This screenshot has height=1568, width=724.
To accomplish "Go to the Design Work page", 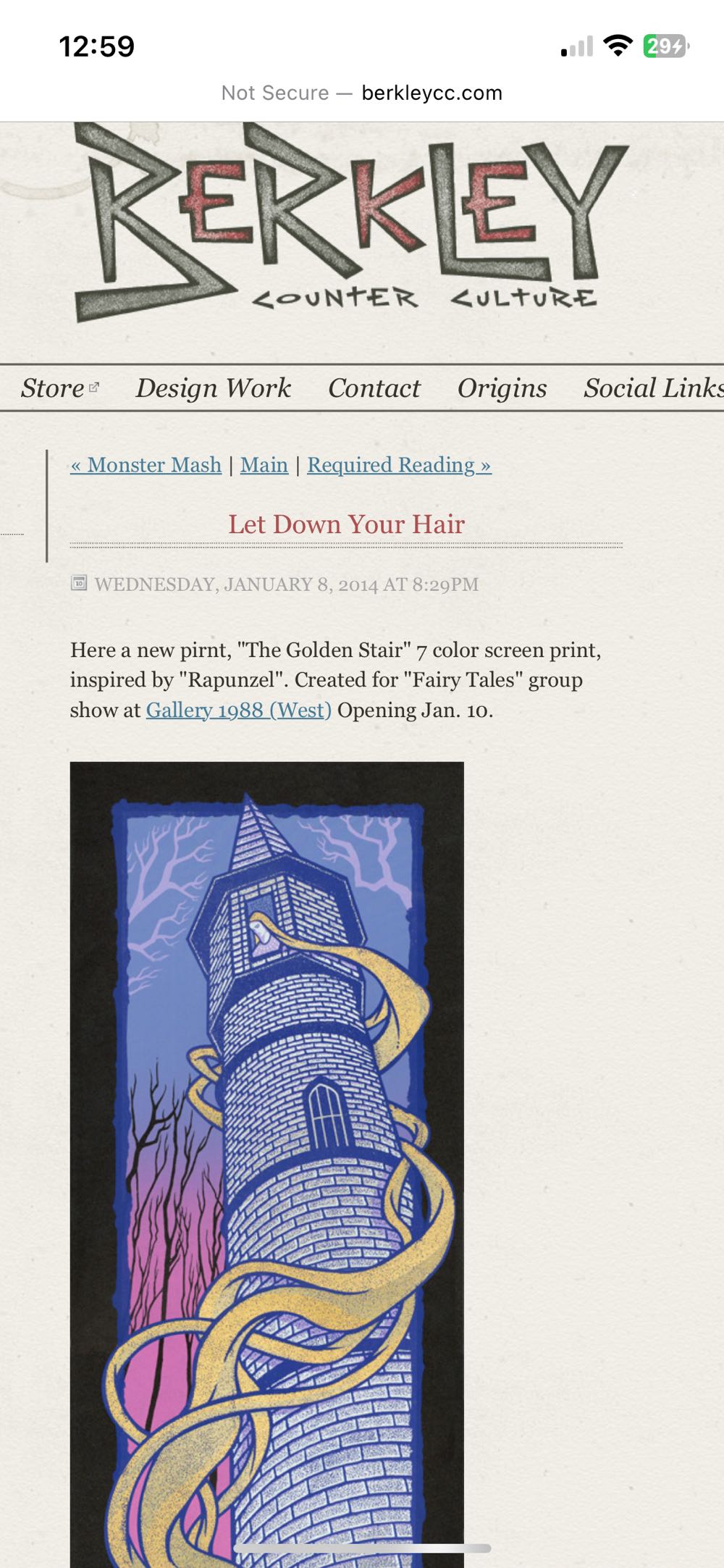I will [213, 388].
